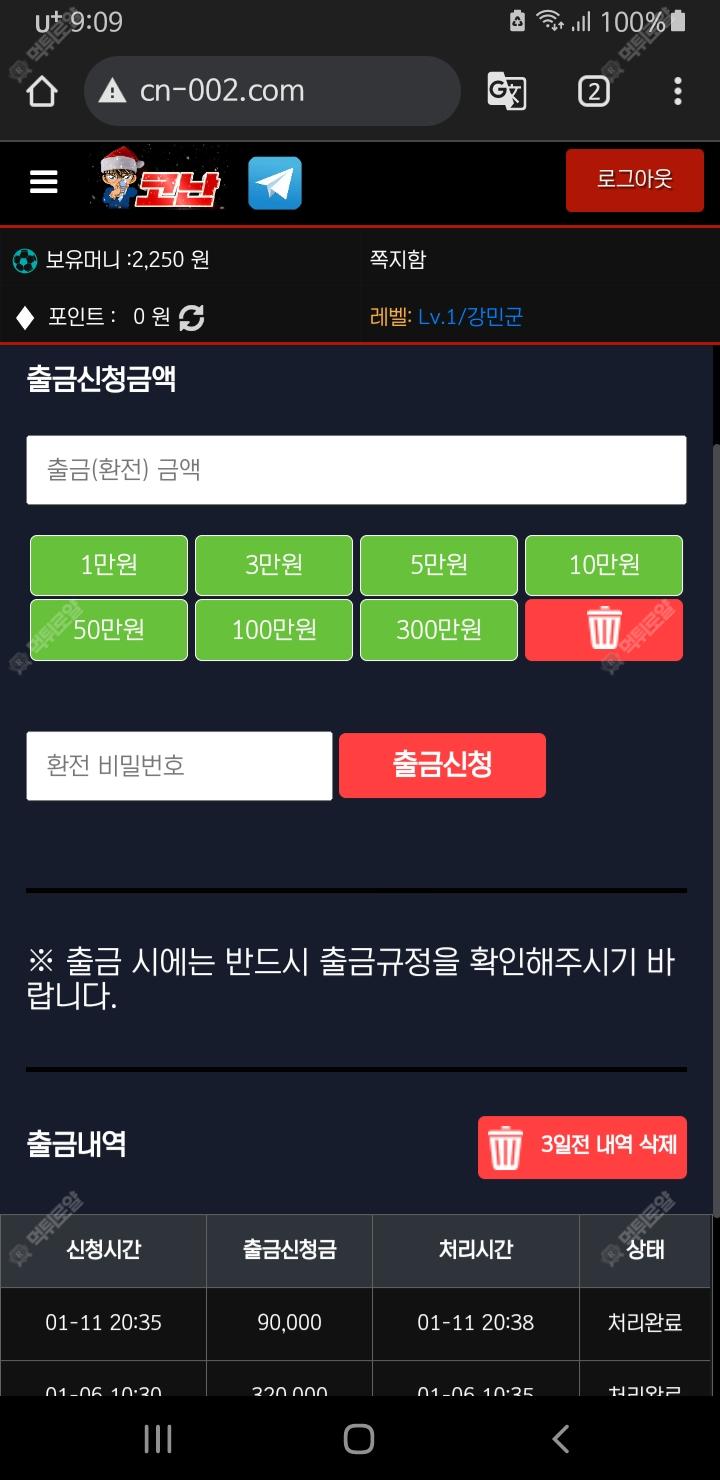Open the Telegram channel icon
Image resolution: width=720 pixels, height=1480 pixels.
(274, 183)
